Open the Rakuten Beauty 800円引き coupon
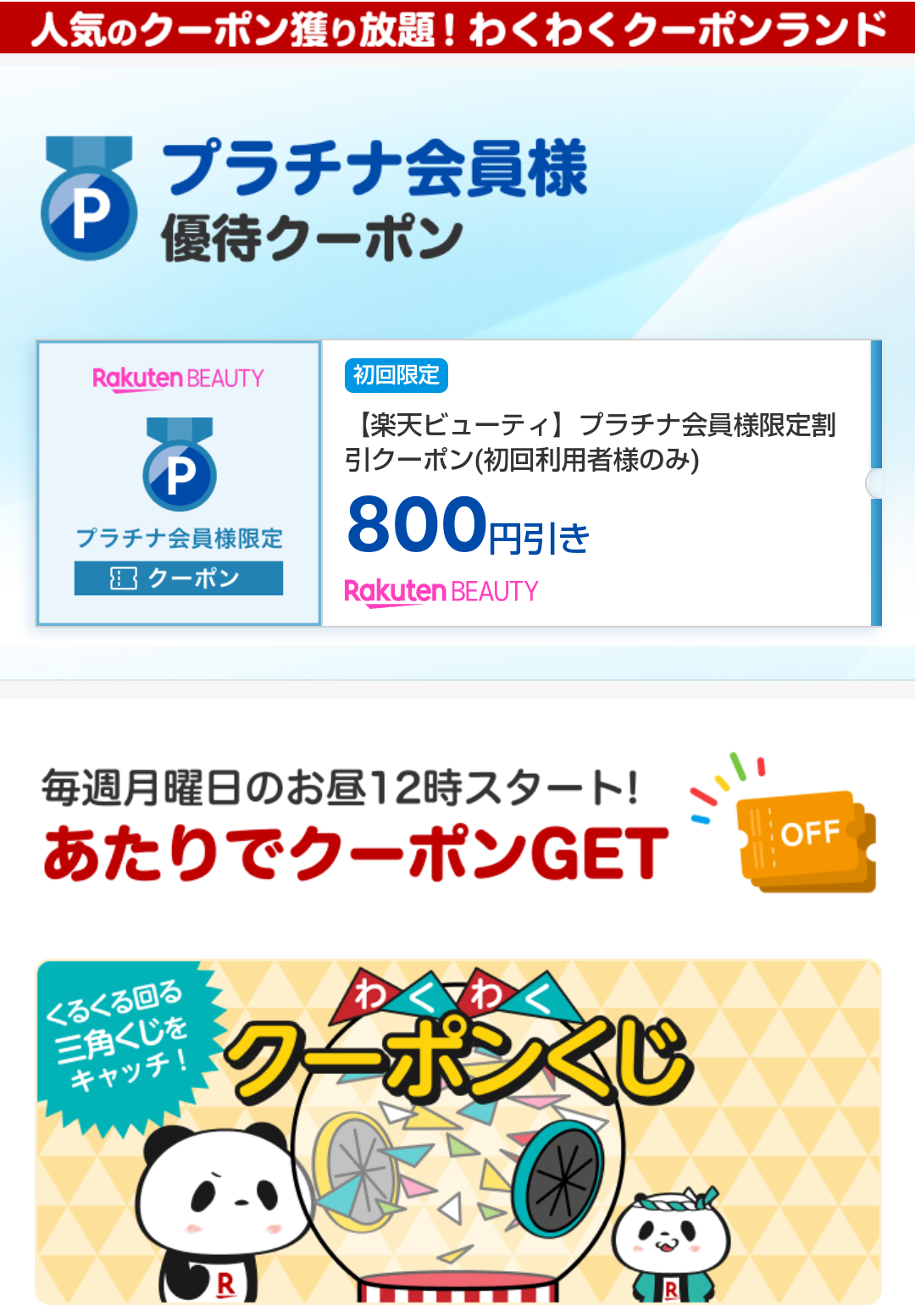 tap(593, 483)
